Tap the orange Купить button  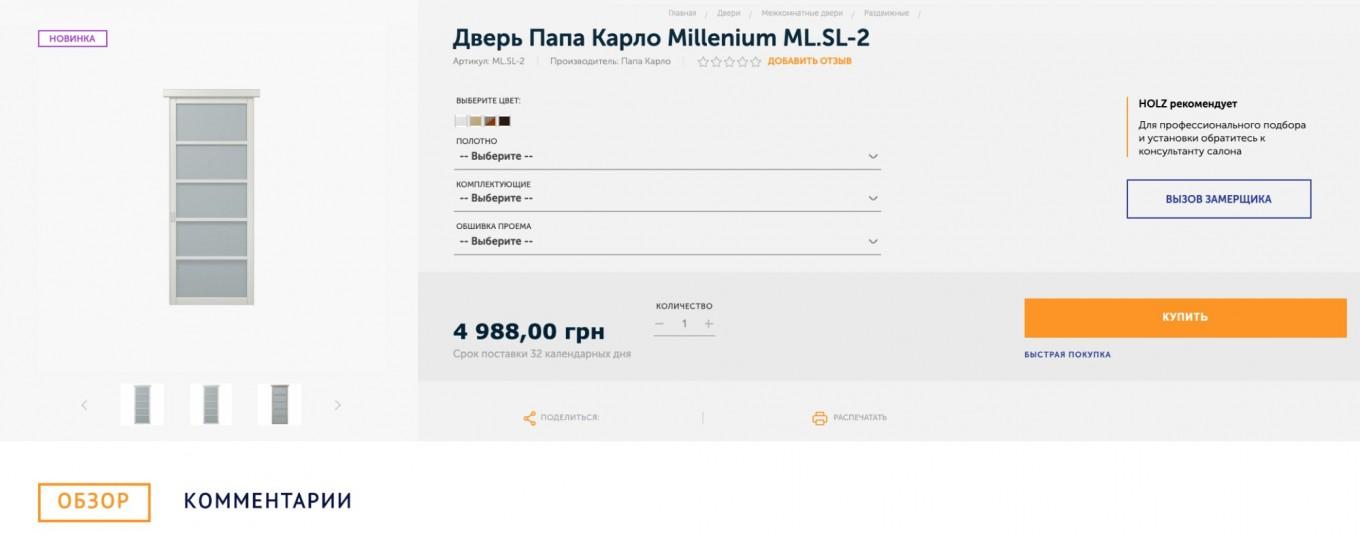(x=1185, y=317)
